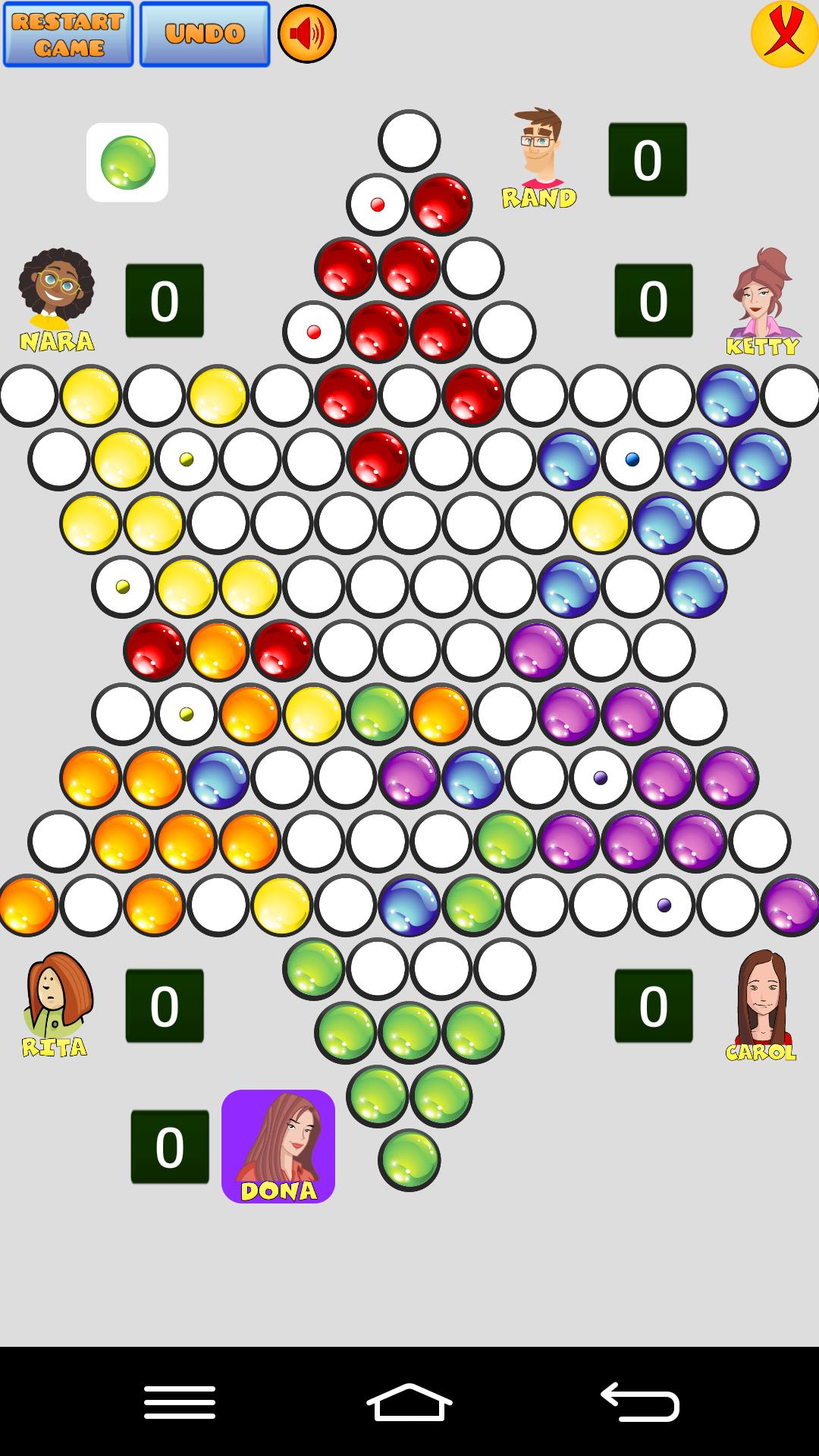
Task: Go back using the system back button
Action: coord(639,1401)
